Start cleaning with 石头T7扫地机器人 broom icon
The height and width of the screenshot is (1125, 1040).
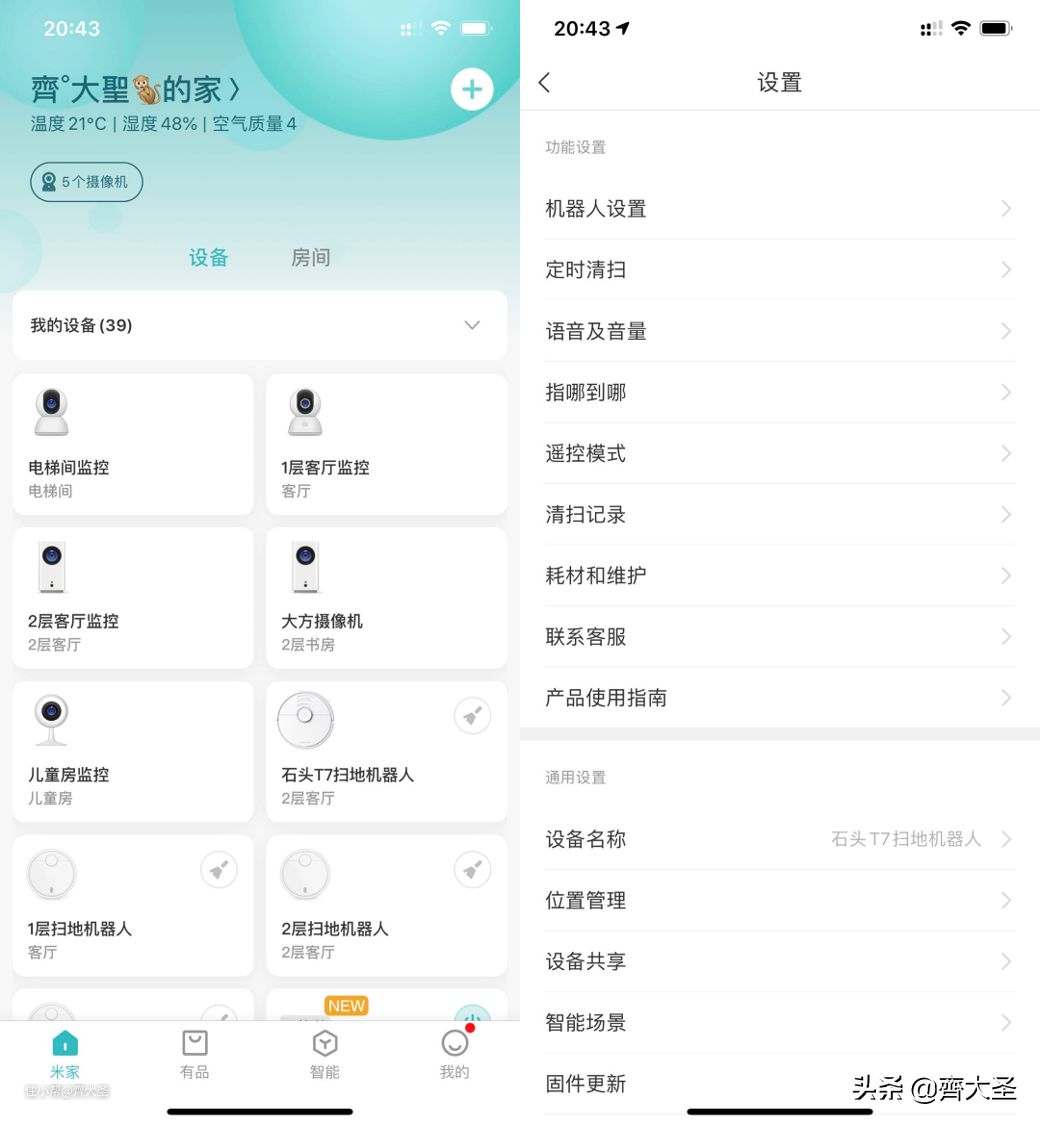pyautogui.click(x=473, y=716)
